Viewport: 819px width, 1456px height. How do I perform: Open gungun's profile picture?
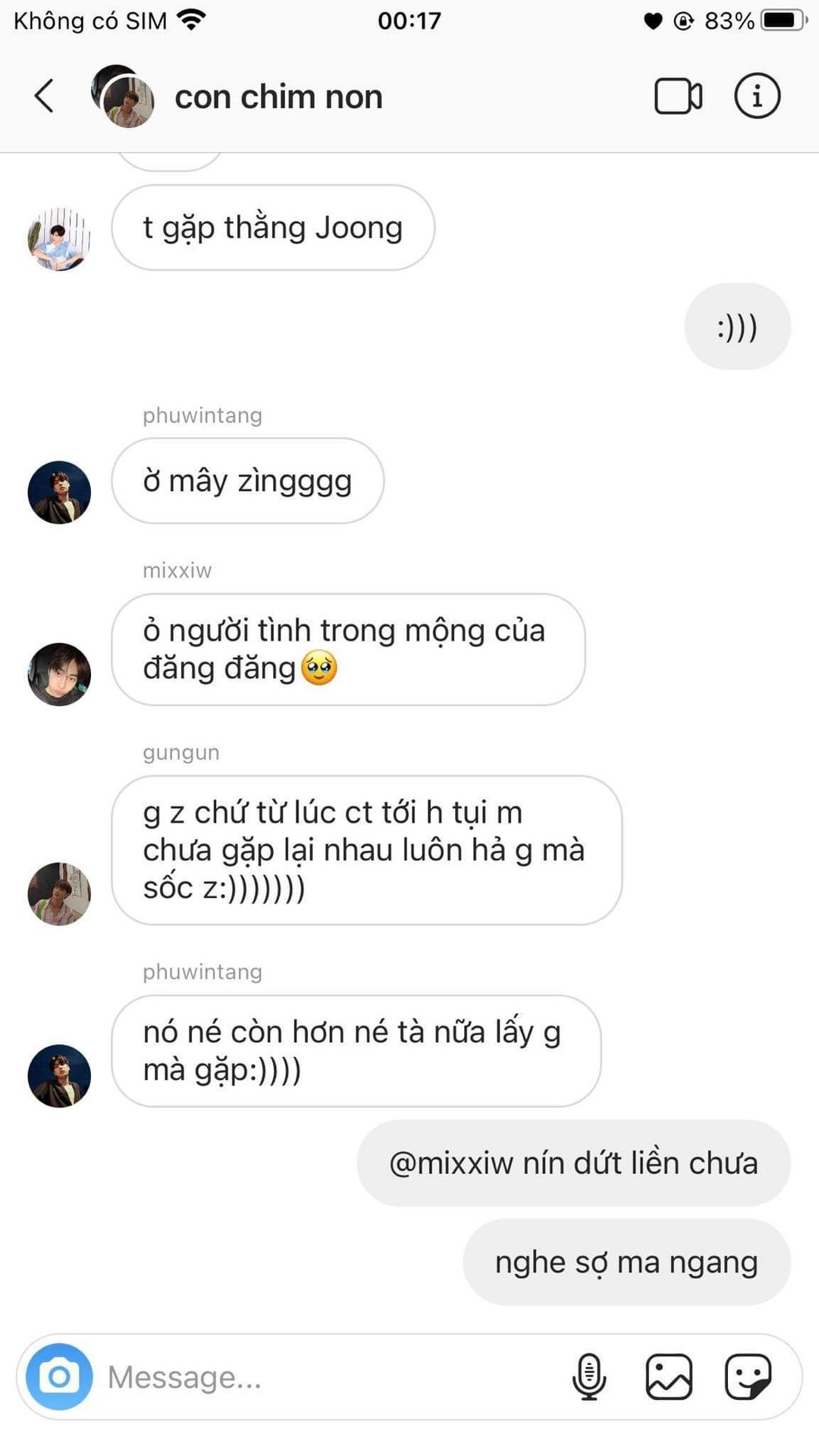[59, 893]
